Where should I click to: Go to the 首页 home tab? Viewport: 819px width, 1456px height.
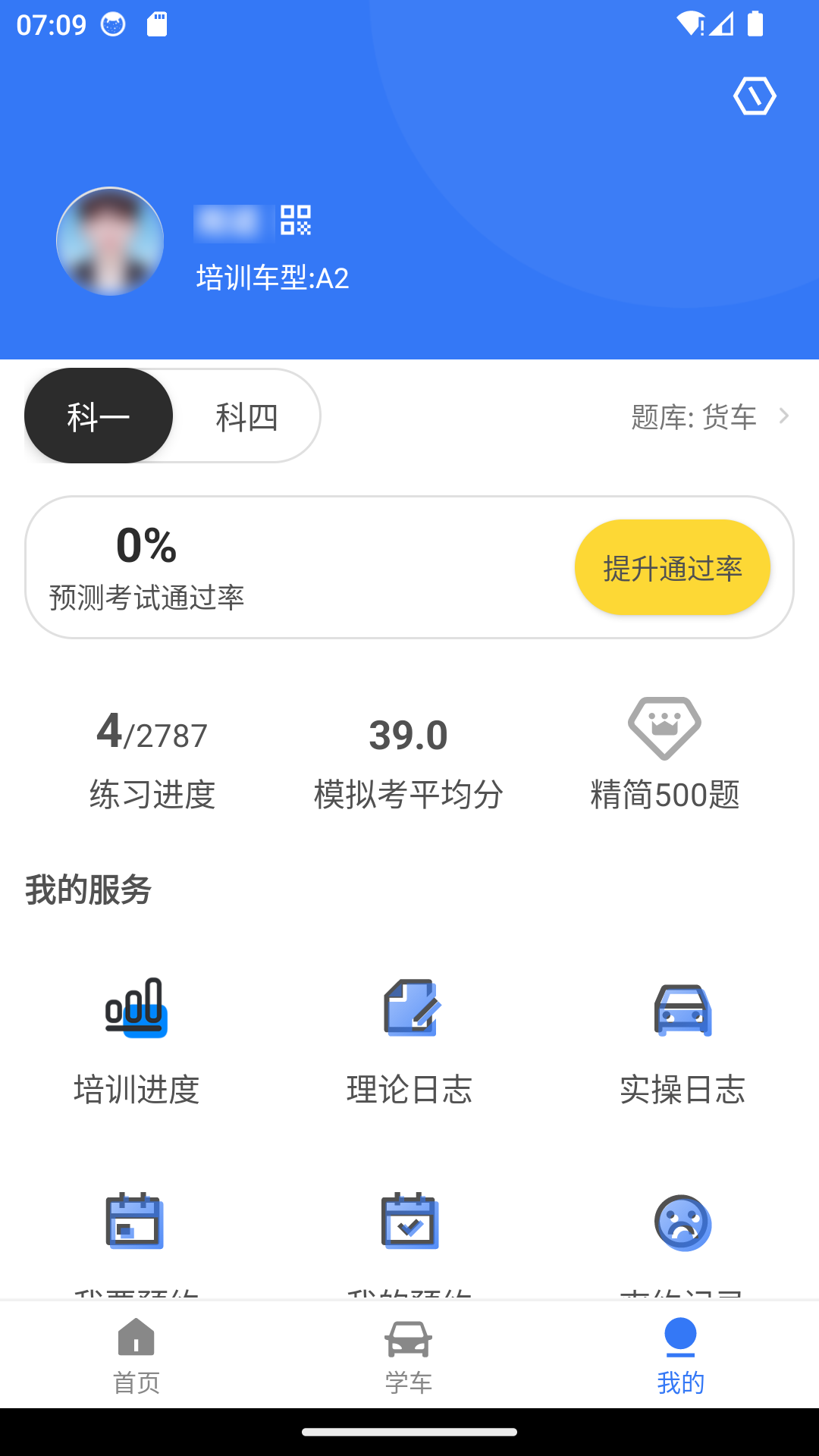coord(136,1355)
